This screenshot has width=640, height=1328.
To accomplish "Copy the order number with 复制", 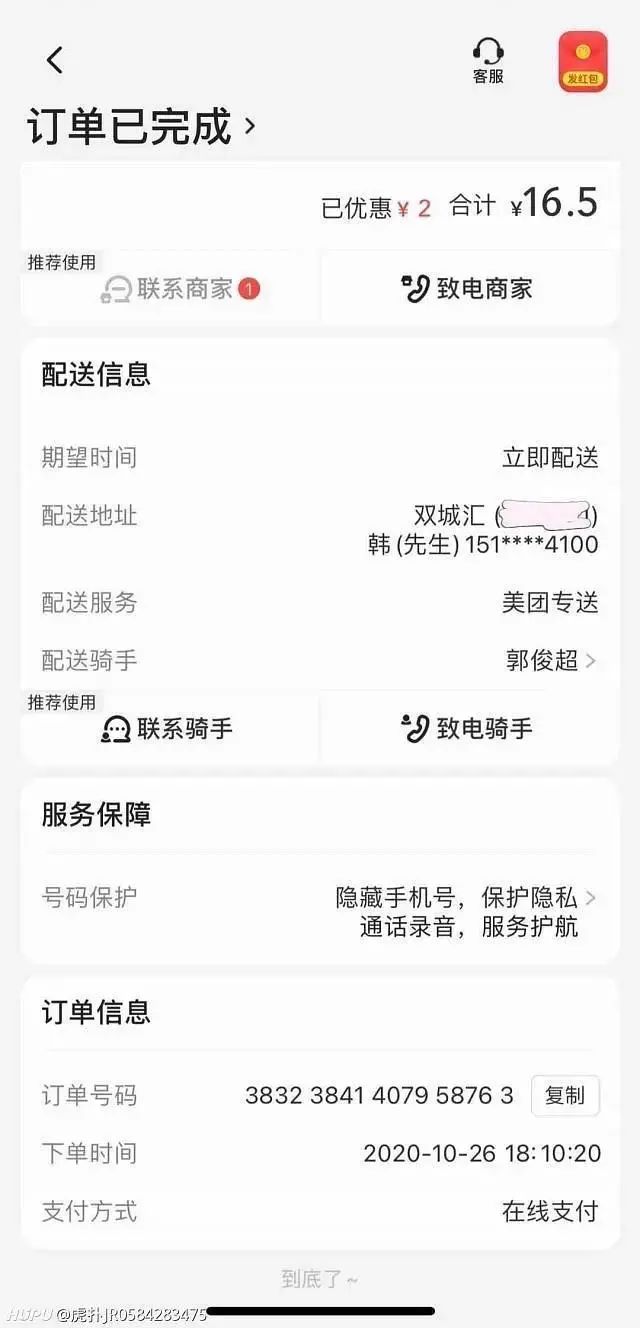I will click(x=565, y=1095).
